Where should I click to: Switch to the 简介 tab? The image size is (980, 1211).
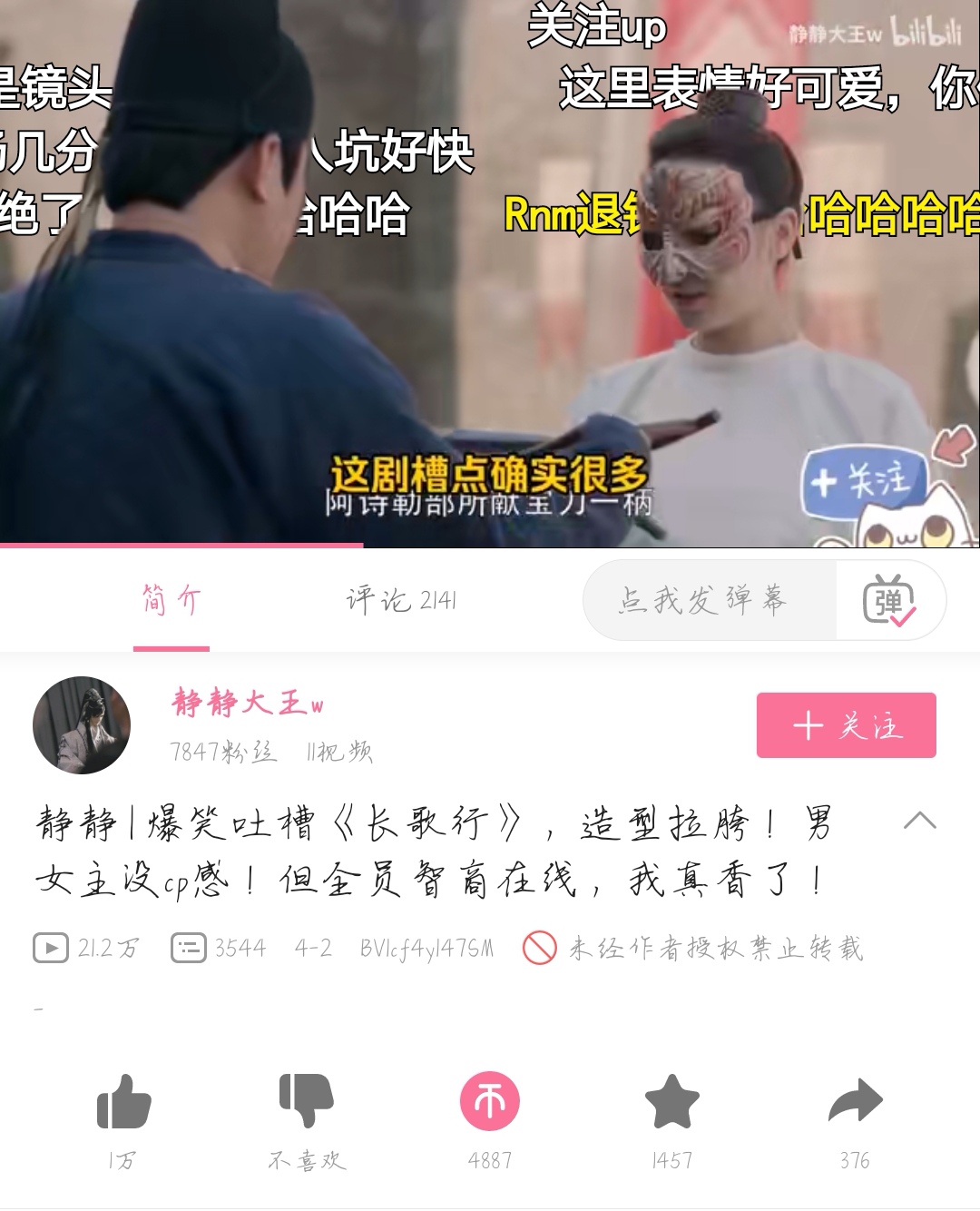(171, 601)
